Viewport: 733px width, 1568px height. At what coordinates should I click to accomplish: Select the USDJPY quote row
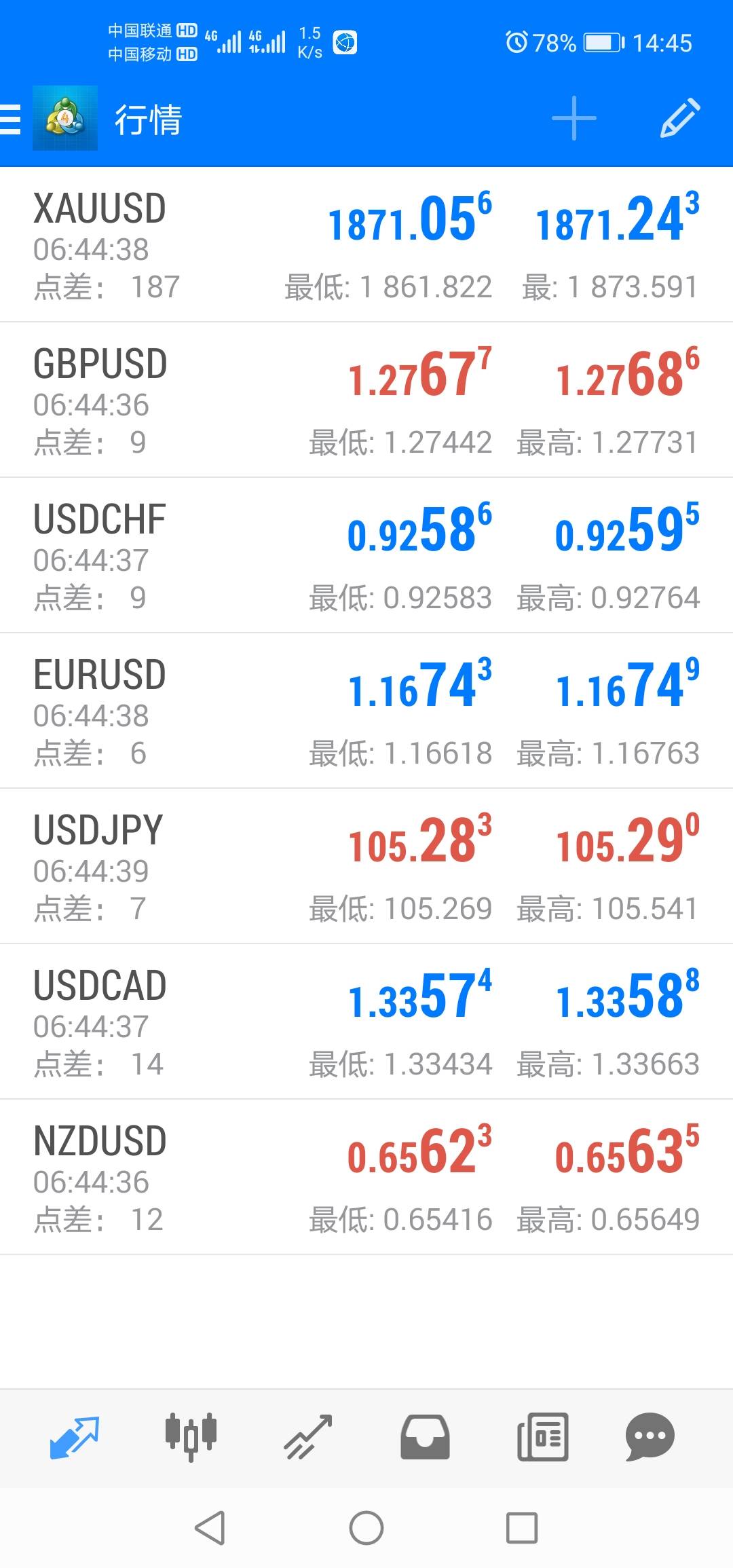pyautogui.click(x=366, y=867)
